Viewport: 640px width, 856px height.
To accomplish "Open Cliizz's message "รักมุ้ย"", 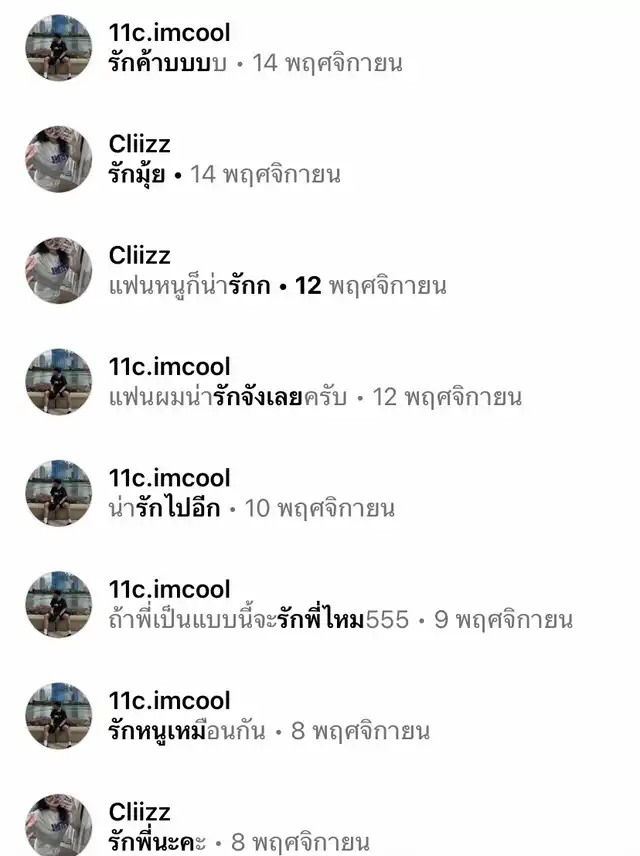I will (x=137, y=174).
